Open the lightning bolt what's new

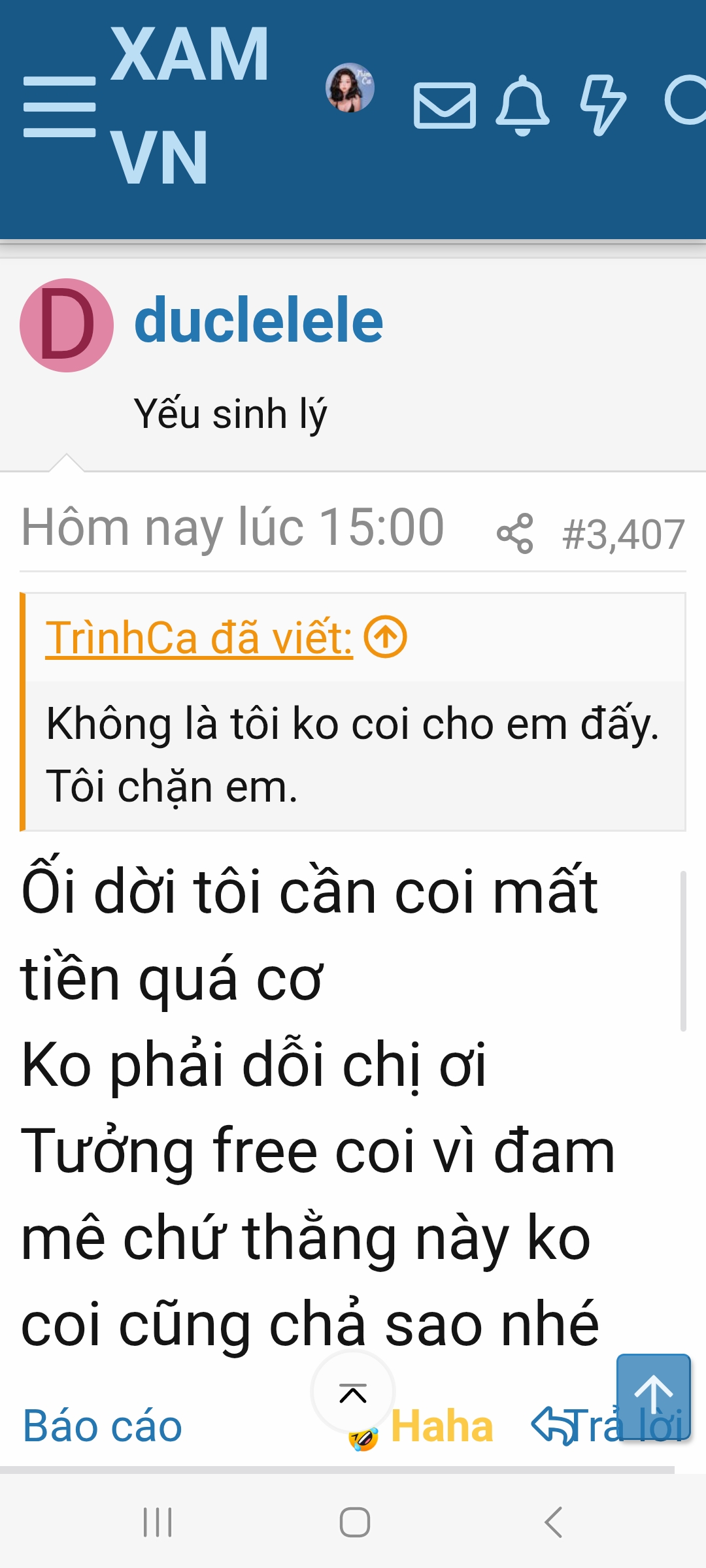pos(603,106)
